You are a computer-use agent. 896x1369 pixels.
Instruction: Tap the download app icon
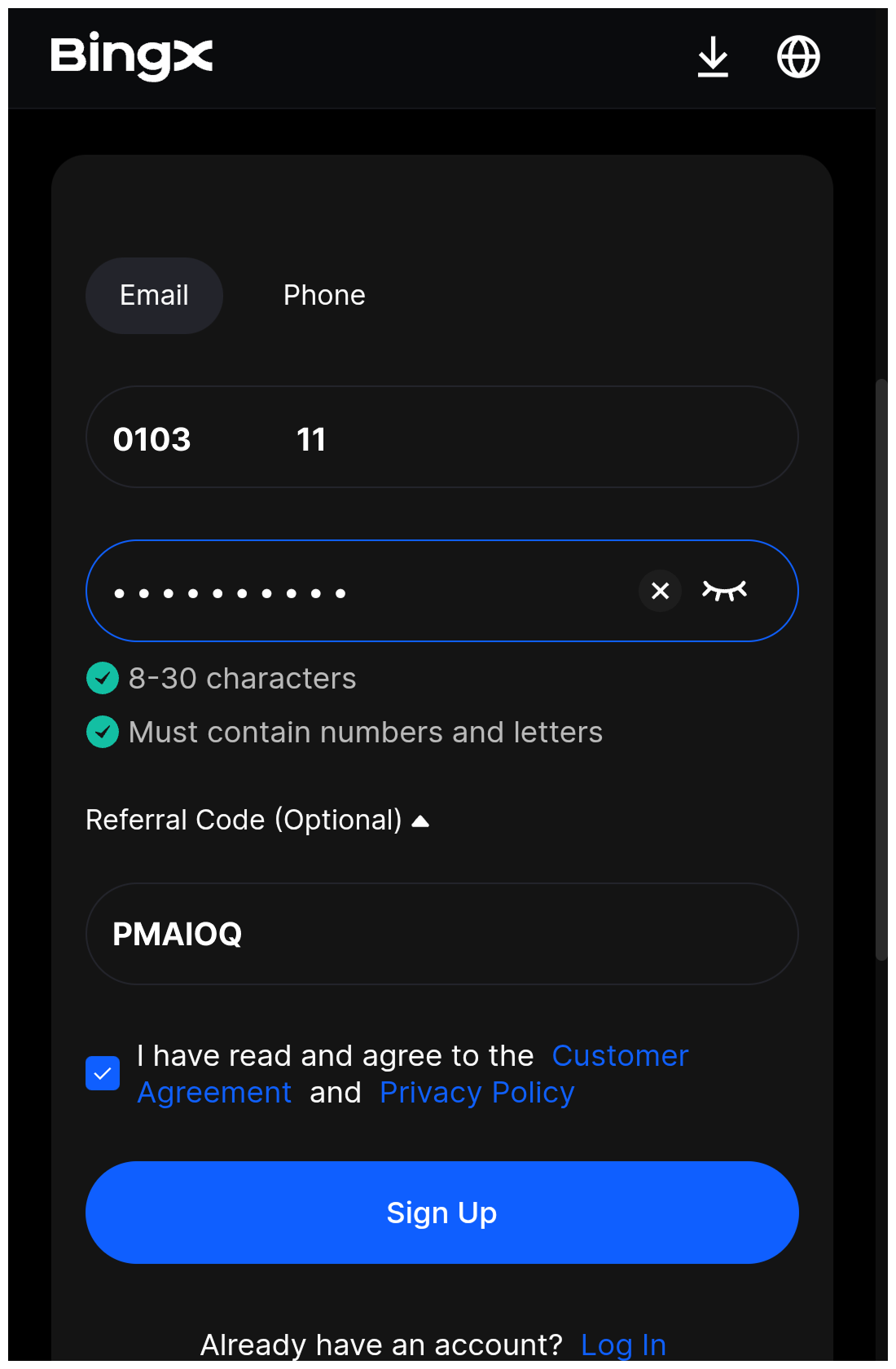click(x=713, y=57)
